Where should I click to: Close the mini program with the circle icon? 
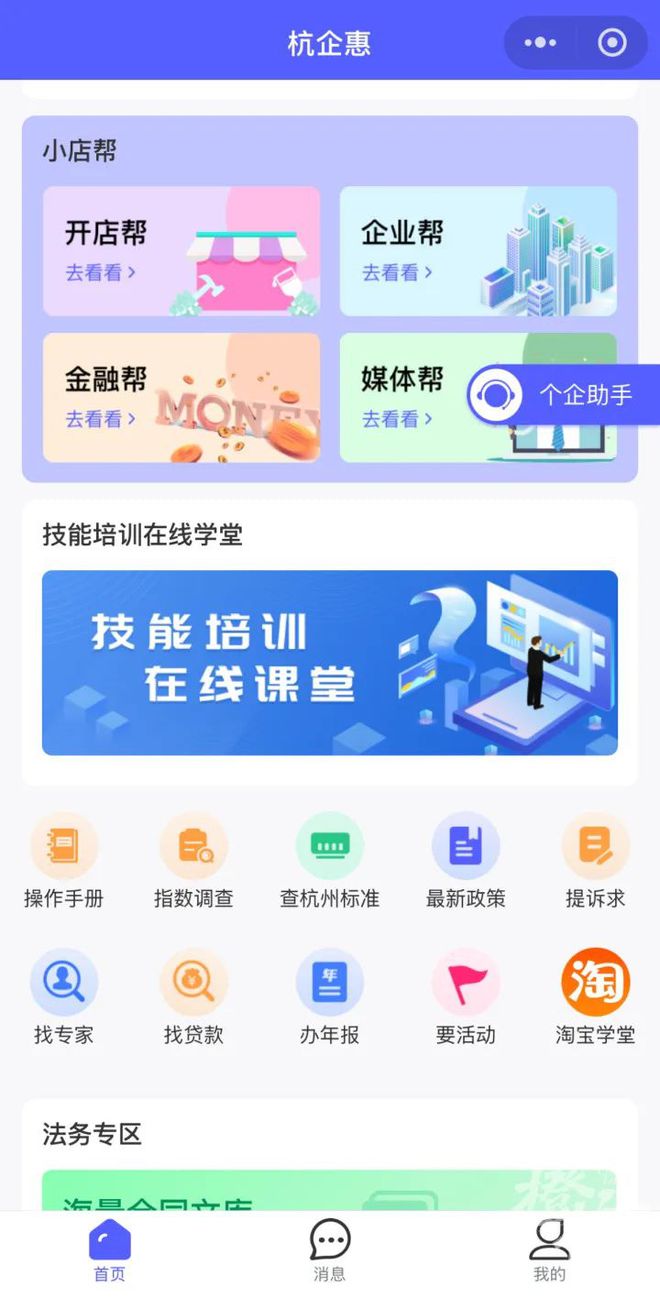612,43
